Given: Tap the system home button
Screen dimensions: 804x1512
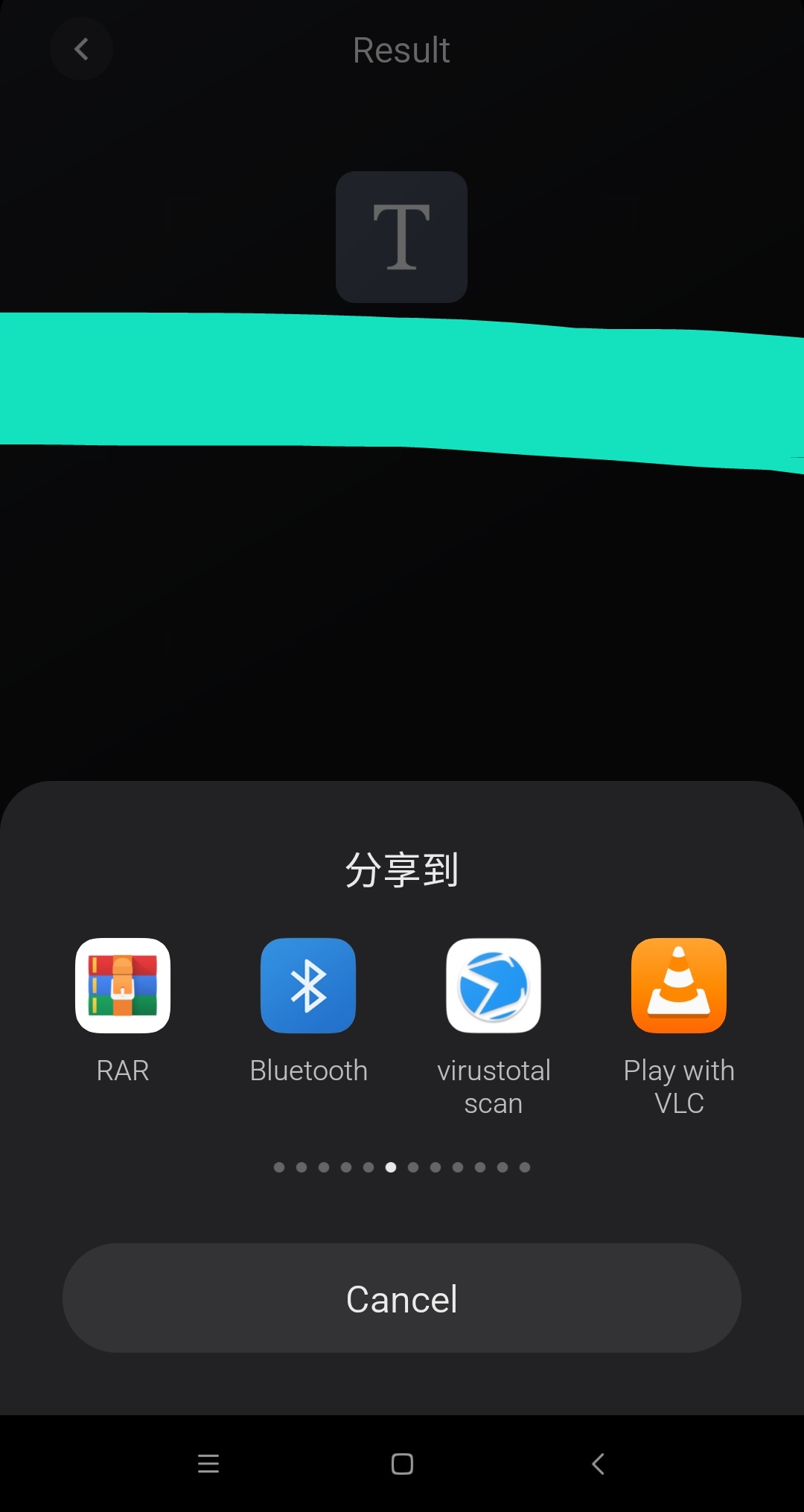Looking at the screenshot, I should point(402,1464).
